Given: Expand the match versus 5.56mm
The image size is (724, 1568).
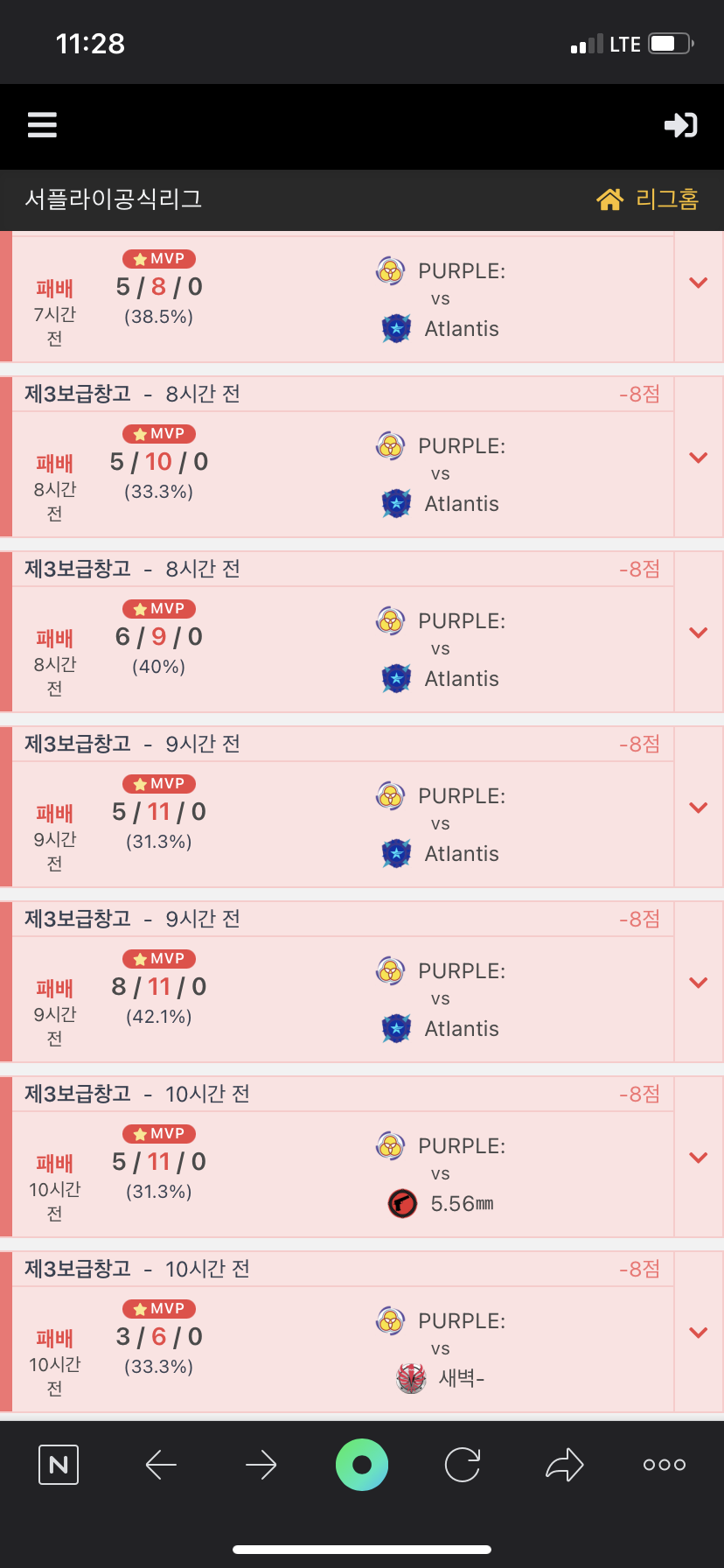Looking at the screenshot, I should point(698,1158).
